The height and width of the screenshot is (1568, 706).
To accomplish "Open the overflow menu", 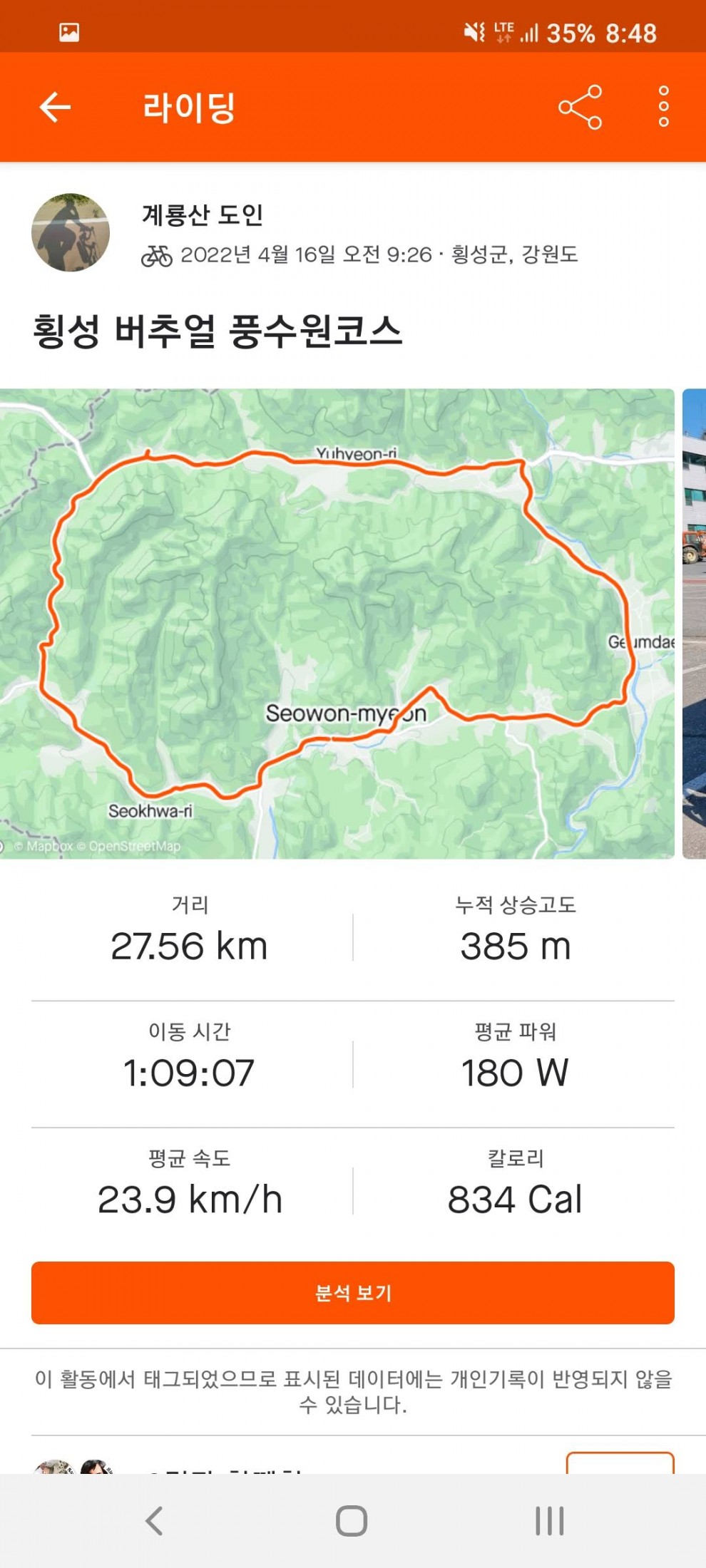I will click(663, 107).
